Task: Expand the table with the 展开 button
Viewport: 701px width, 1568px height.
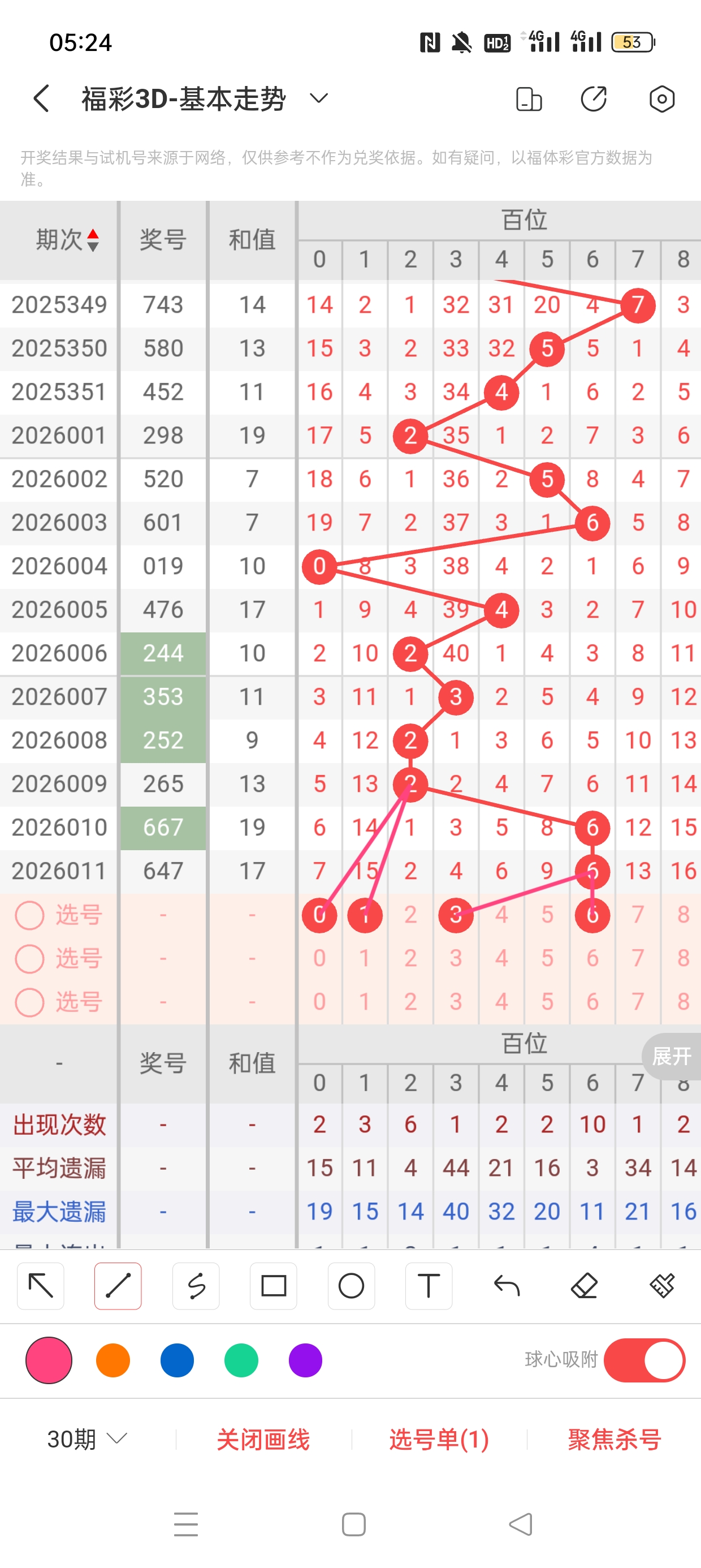Action: pyautogui.click(x=671, y=1056)
